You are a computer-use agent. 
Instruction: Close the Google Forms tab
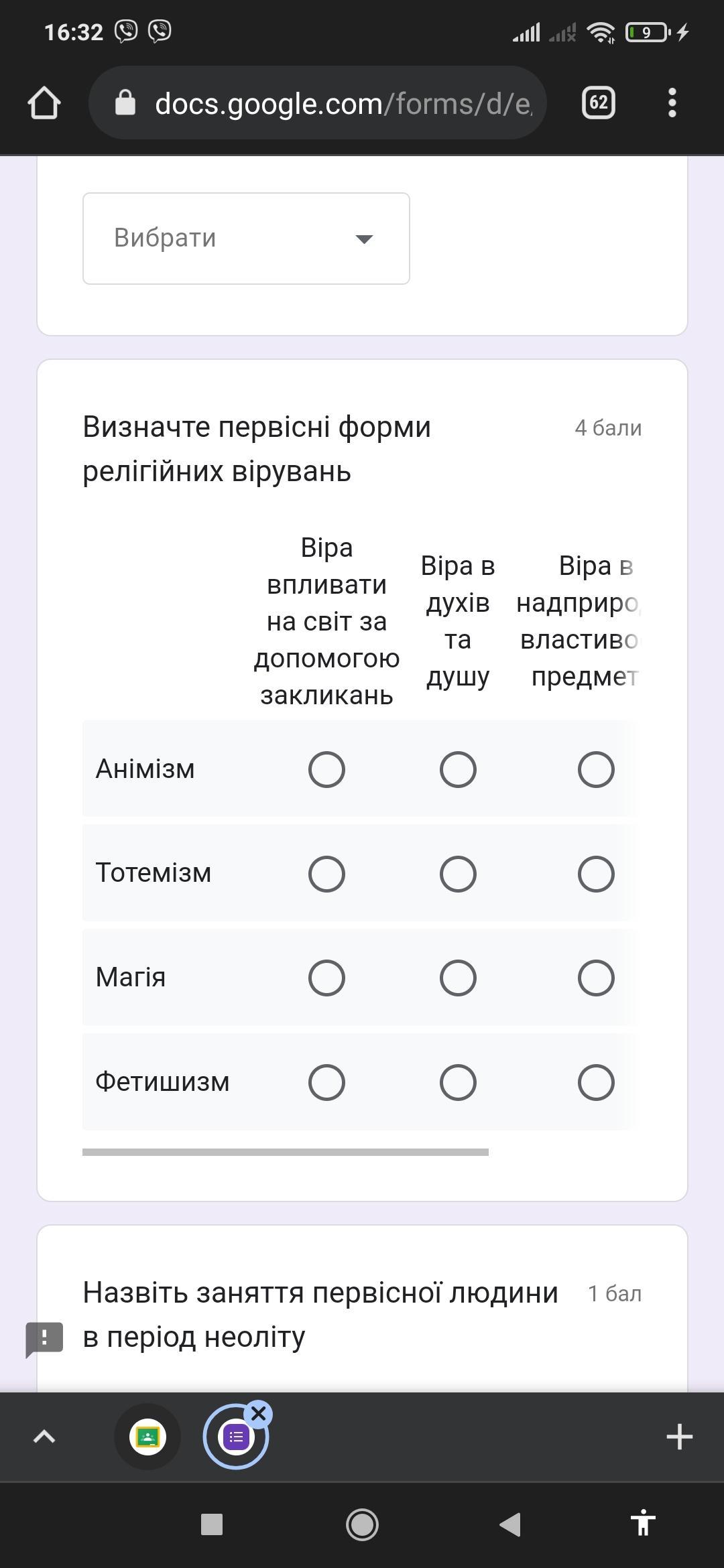[259, 1415]
